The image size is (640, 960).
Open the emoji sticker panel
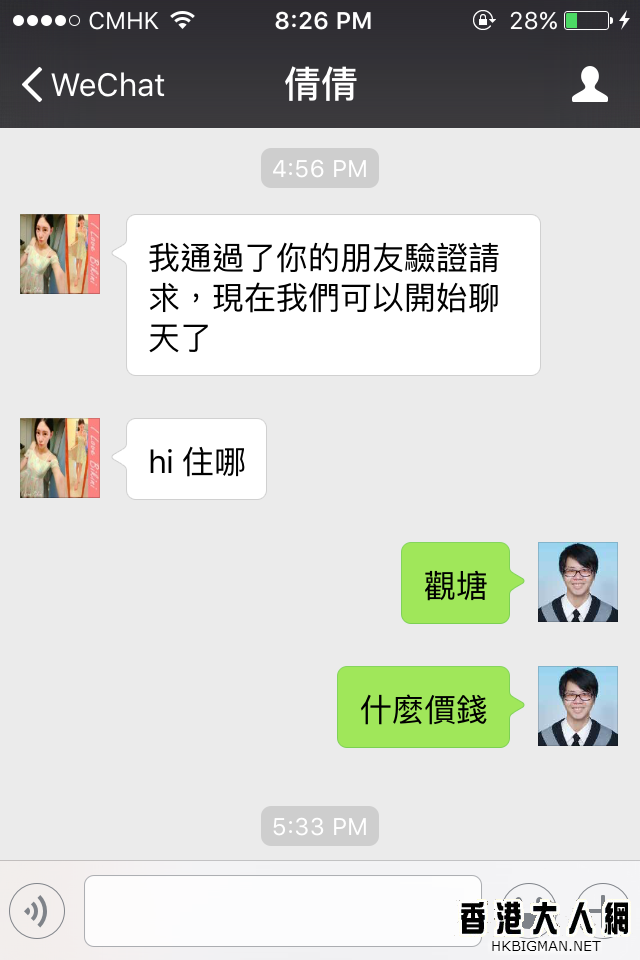click(527, 910)
